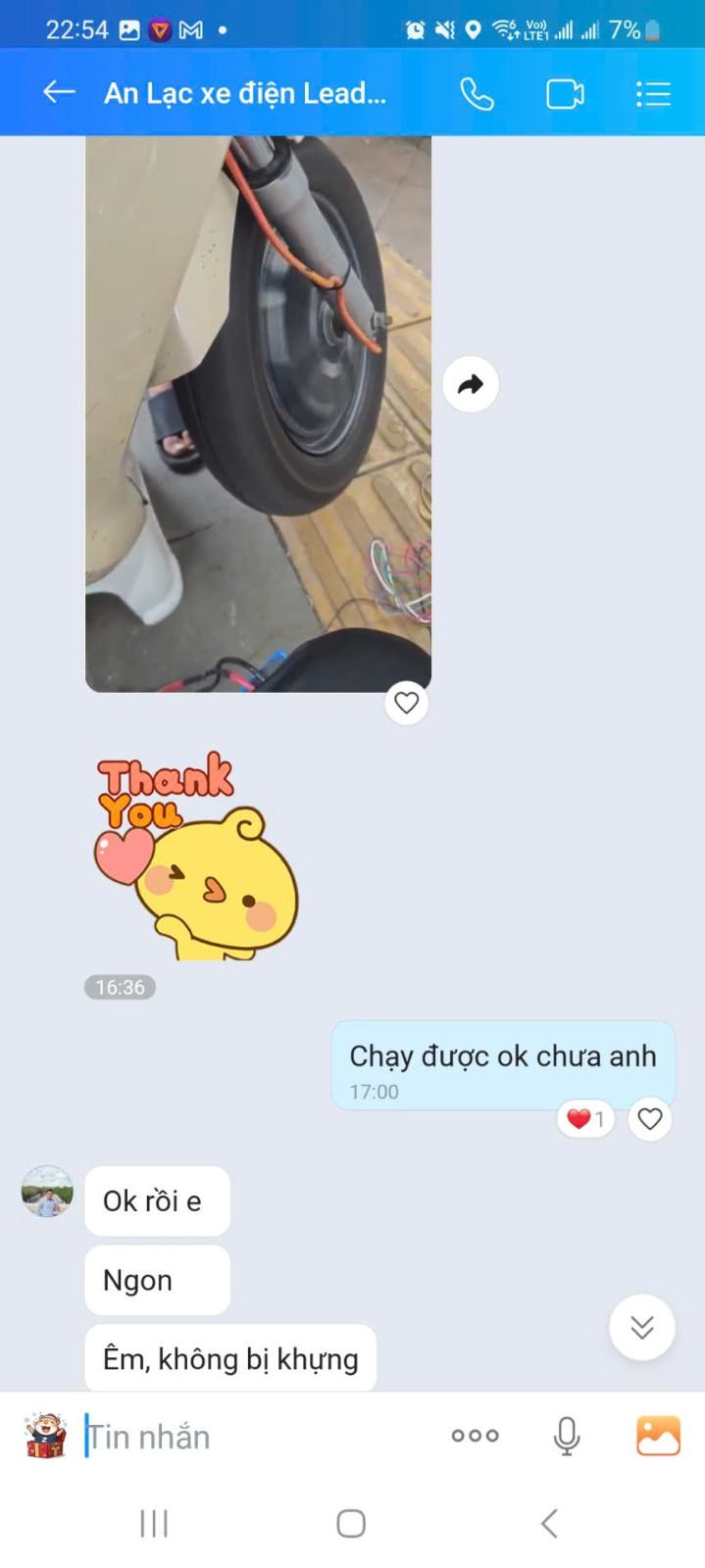Open the Thank You sticker

(196, 856)
